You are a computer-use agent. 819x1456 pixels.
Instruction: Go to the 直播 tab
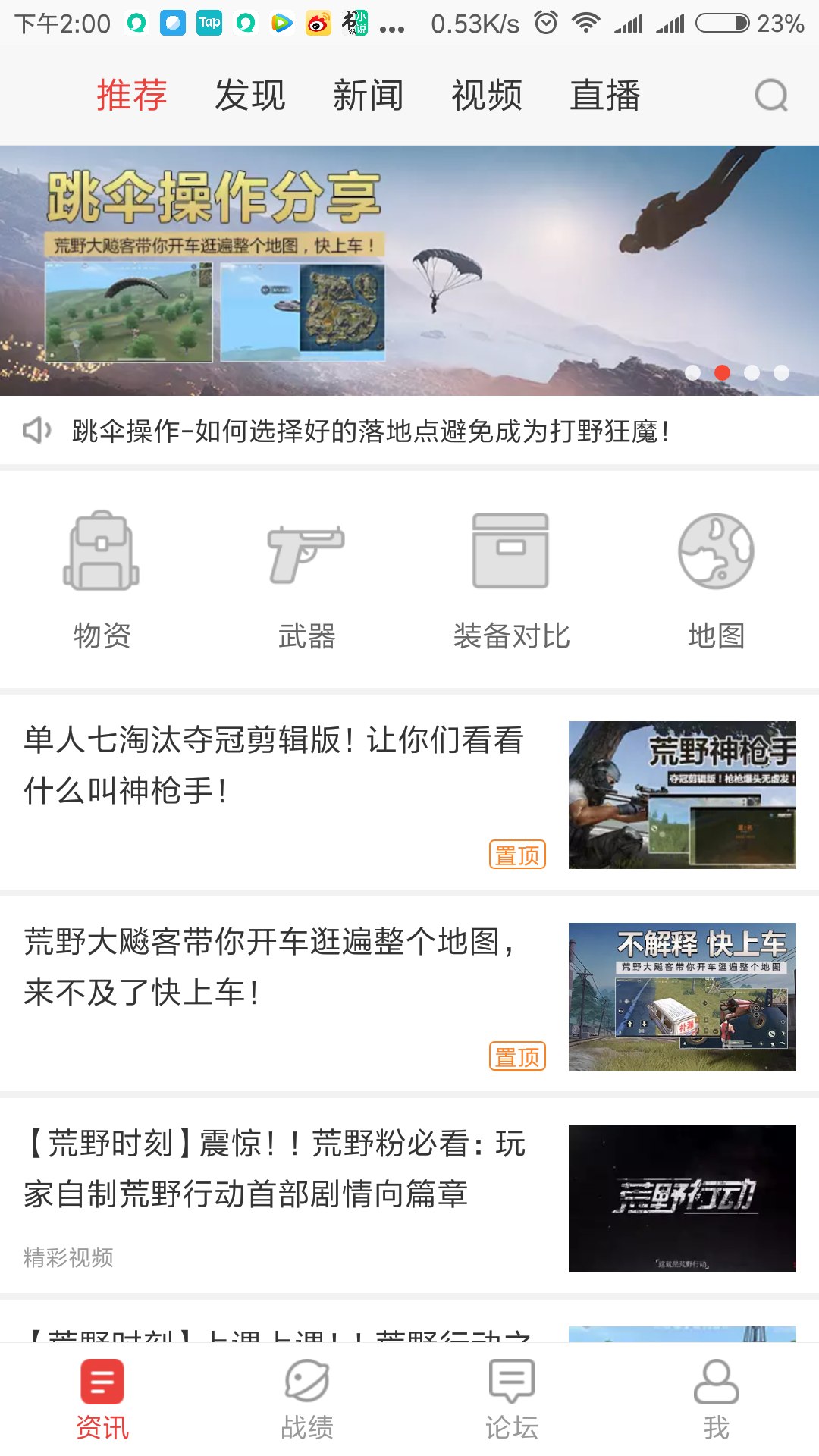(604, 96)
